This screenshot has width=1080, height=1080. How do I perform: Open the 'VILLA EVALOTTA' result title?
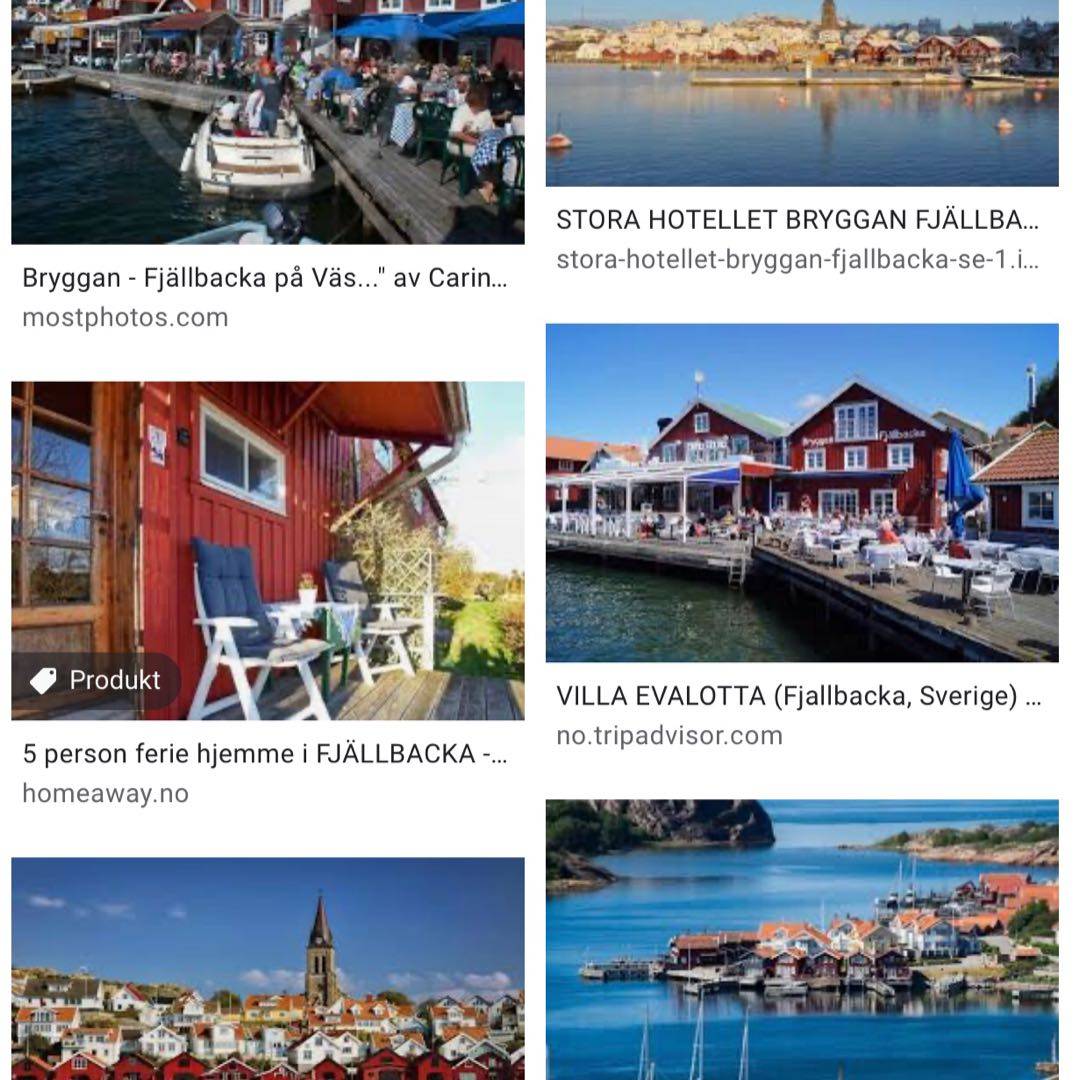point(798,696)
